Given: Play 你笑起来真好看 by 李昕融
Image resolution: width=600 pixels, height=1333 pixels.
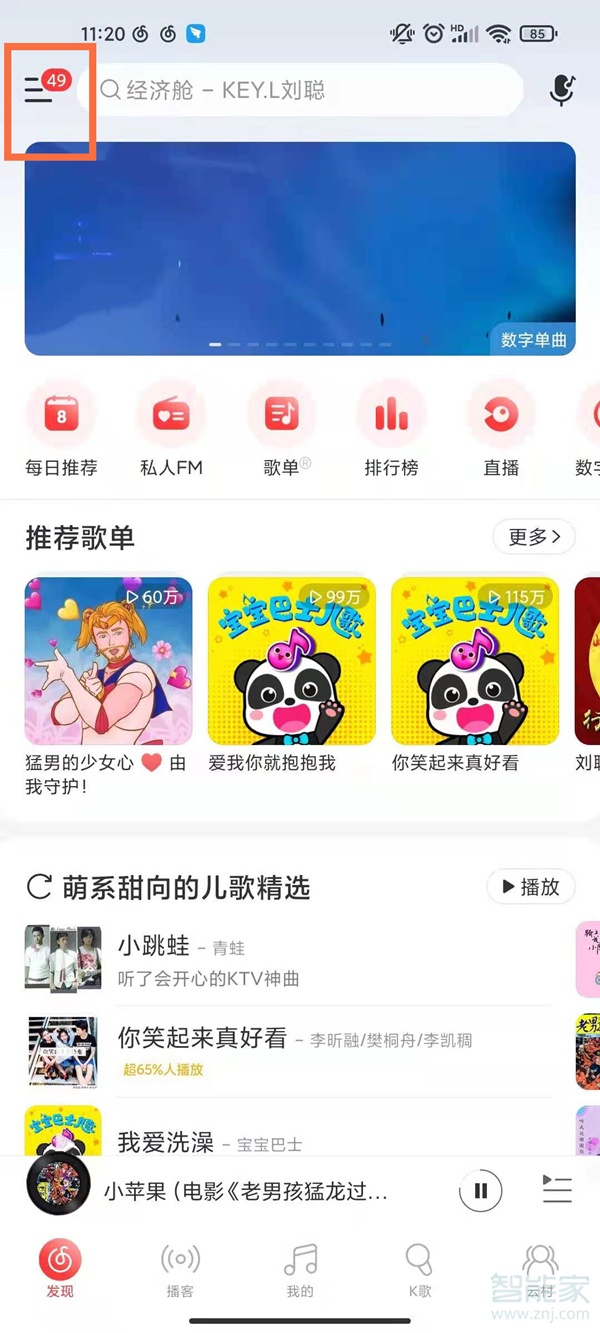Looking at the screenshot, I should point(300,1052).
